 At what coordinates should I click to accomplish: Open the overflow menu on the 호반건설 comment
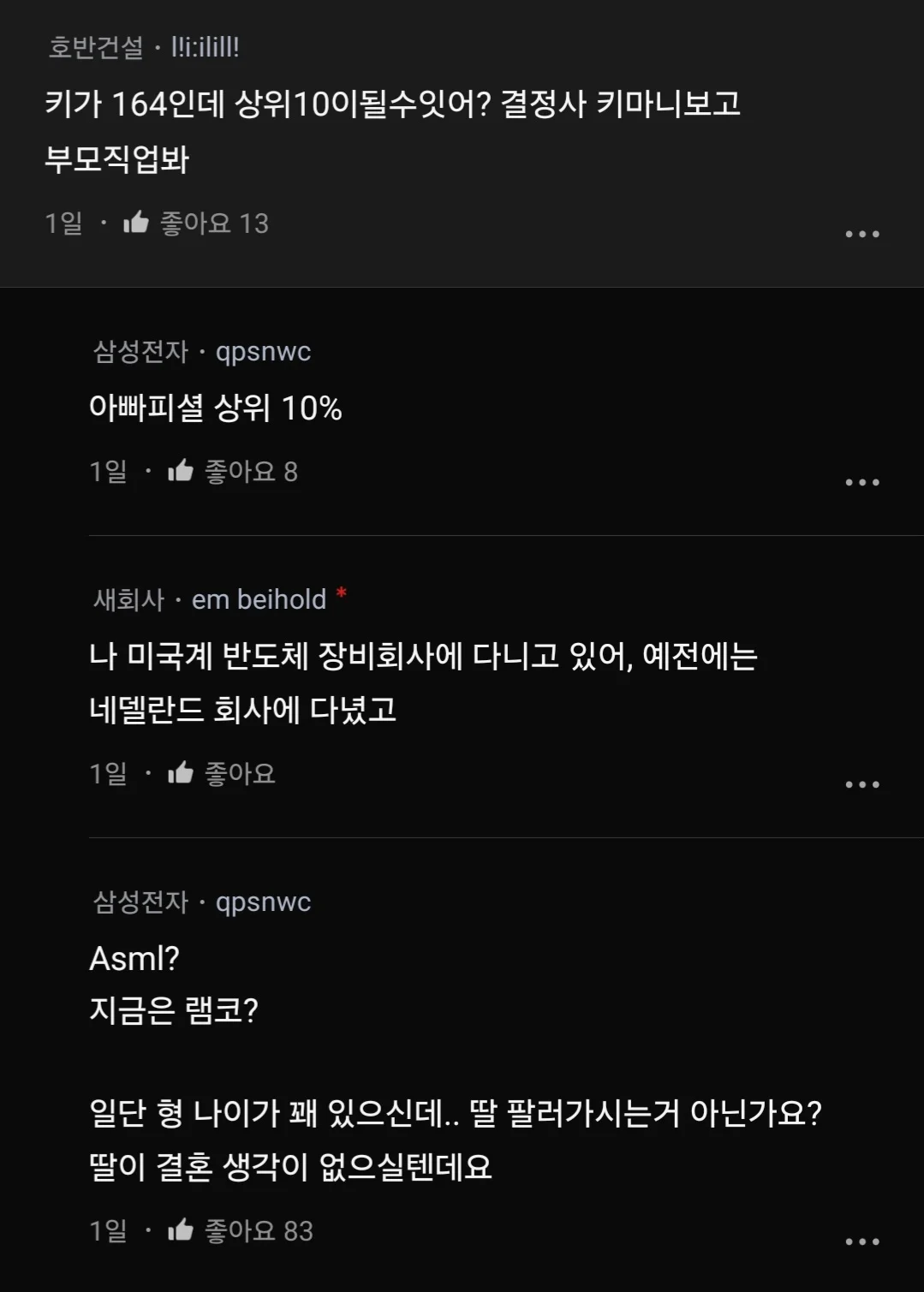point(861,234)
